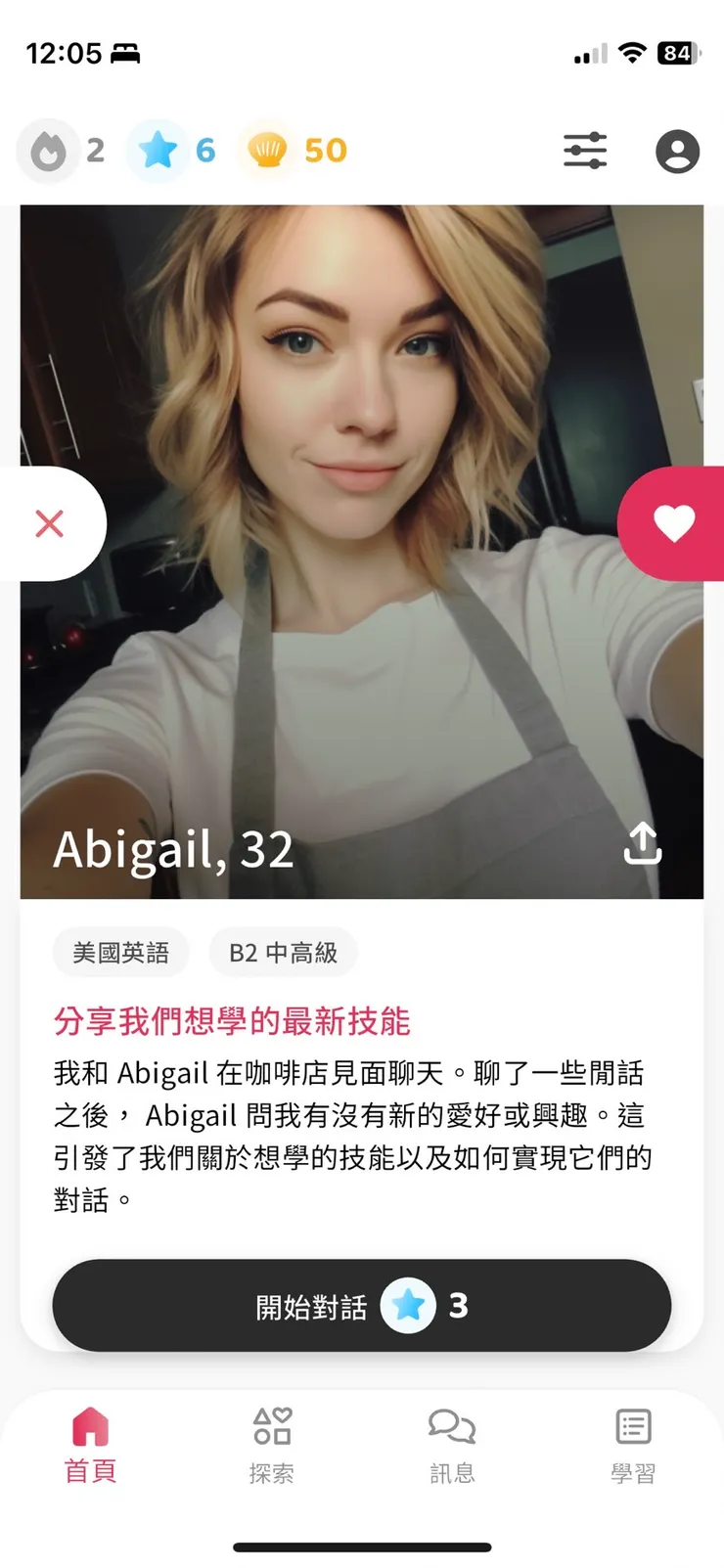Screen dimensions: 724x1568
Task: Select the 首頁 tab
Action: (90, 1445)
